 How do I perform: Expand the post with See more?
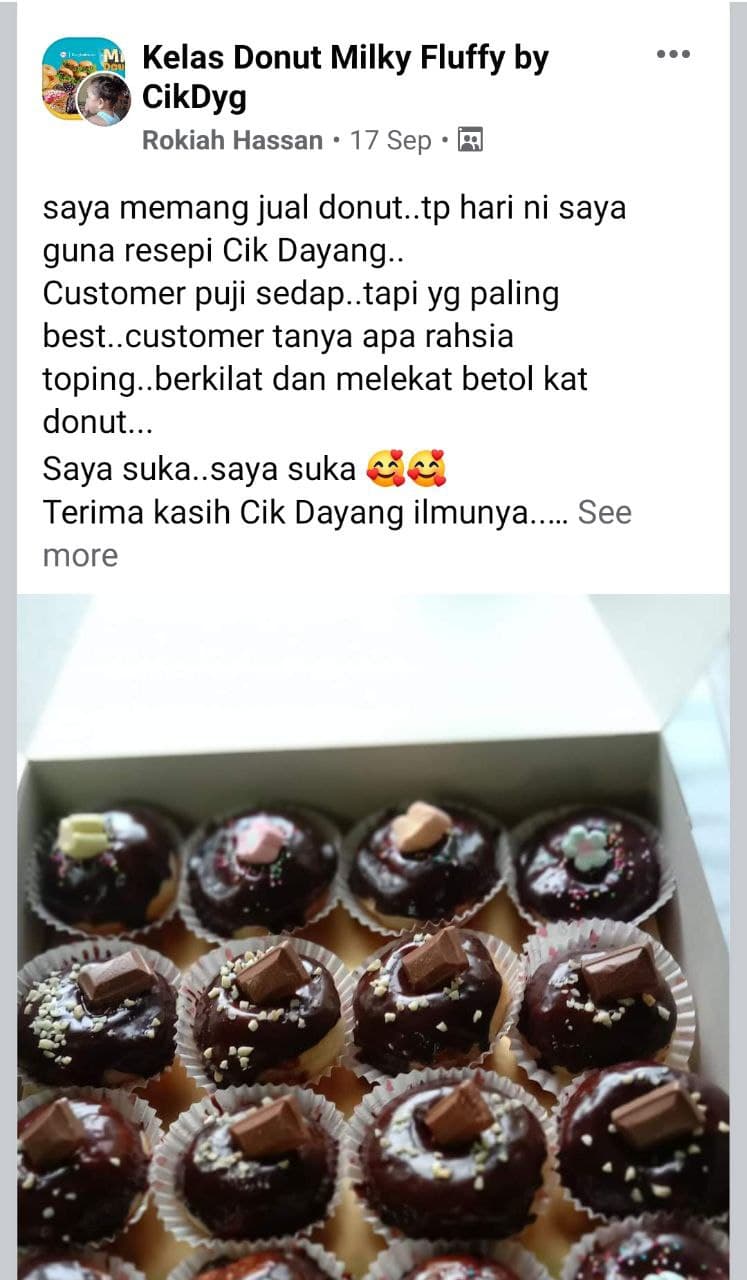(604, 513)
